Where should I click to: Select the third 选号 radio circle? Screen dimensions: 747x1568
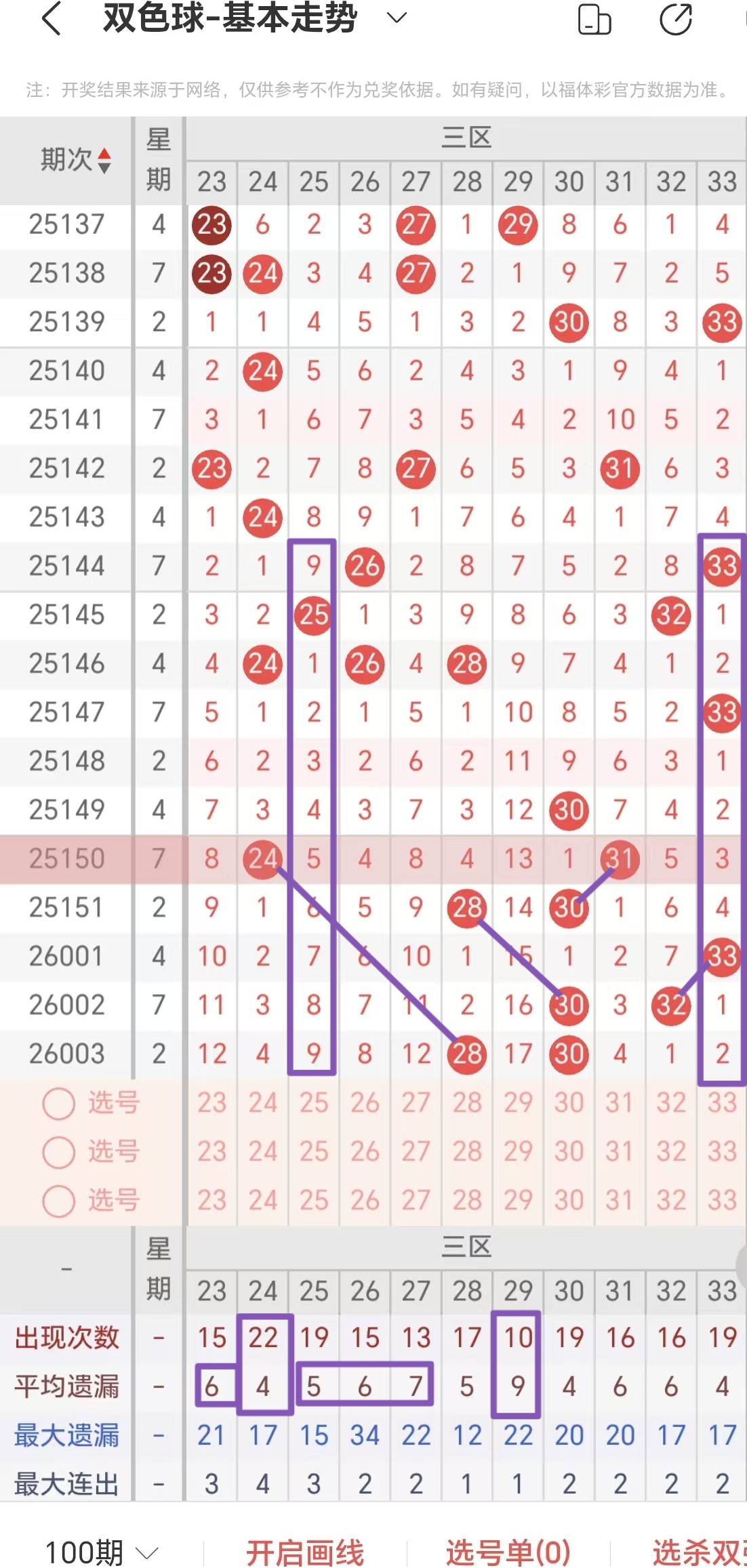58,1200
